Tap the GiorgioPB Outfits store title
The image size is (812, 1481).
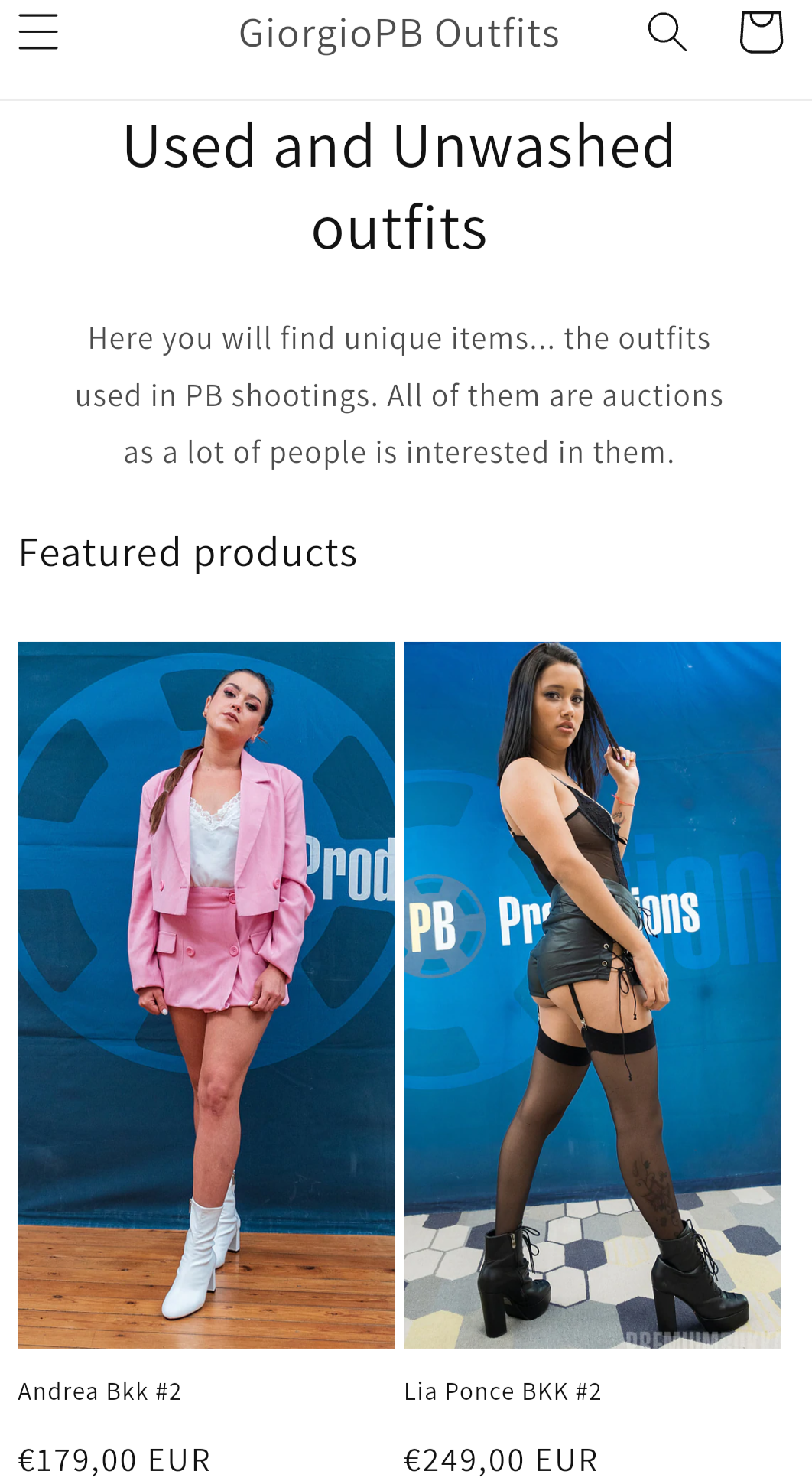point(398,34)
